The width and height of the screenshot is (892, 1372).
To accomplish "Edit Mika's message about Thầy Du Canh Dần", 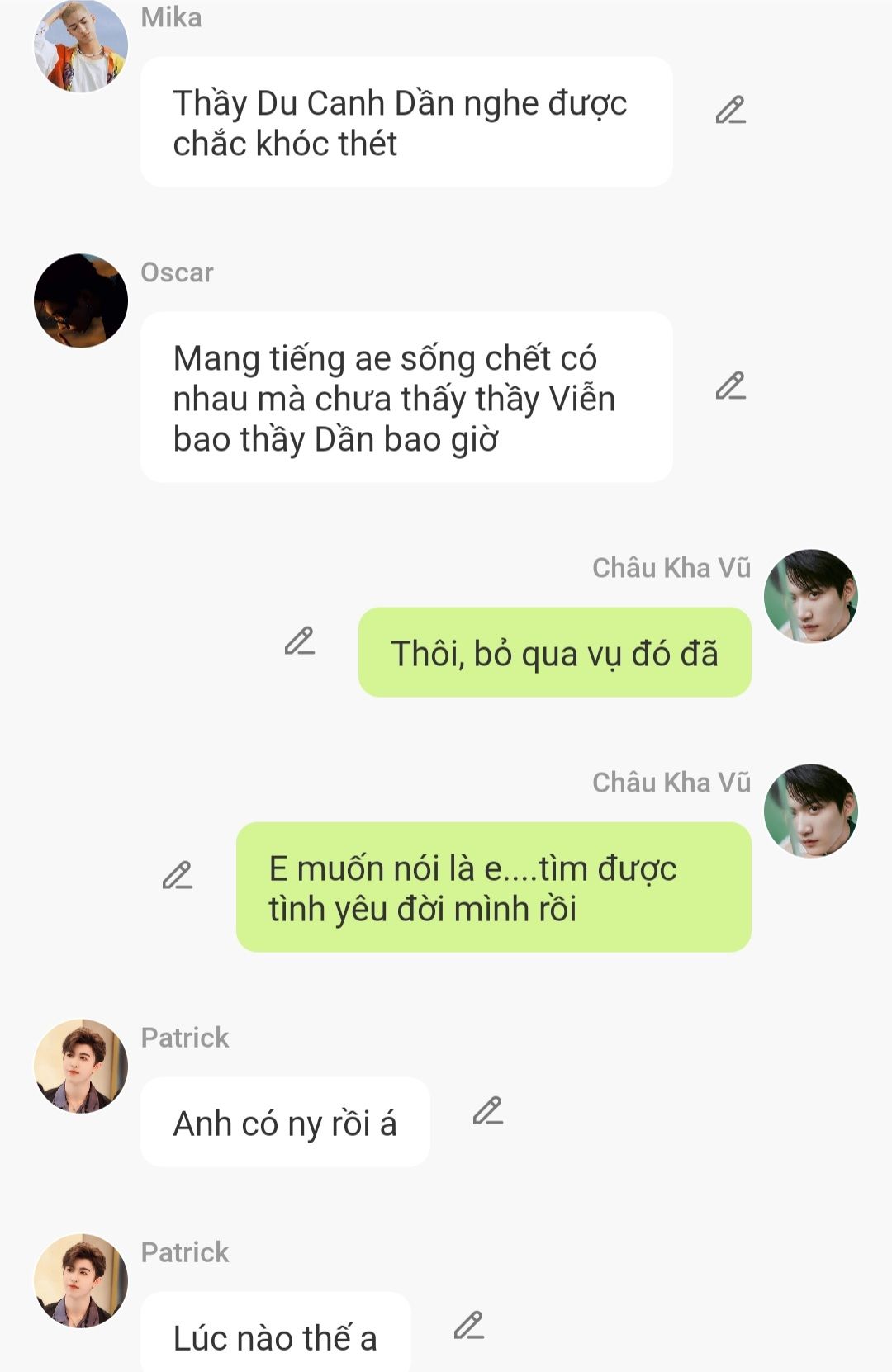I will click(730, 111).
